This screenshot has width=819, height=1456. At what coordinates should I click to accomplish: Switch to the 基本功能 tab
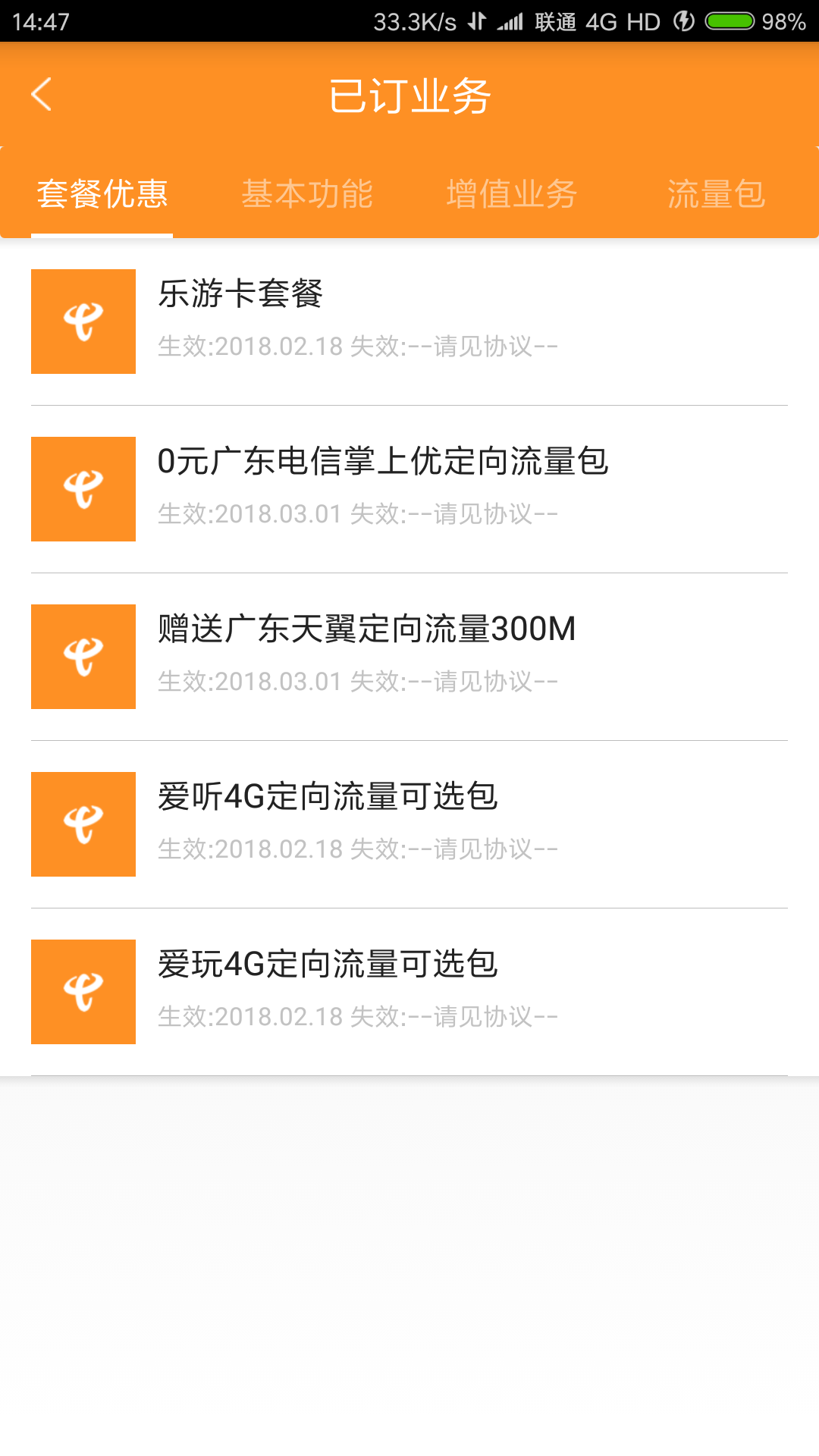point(307,194)
